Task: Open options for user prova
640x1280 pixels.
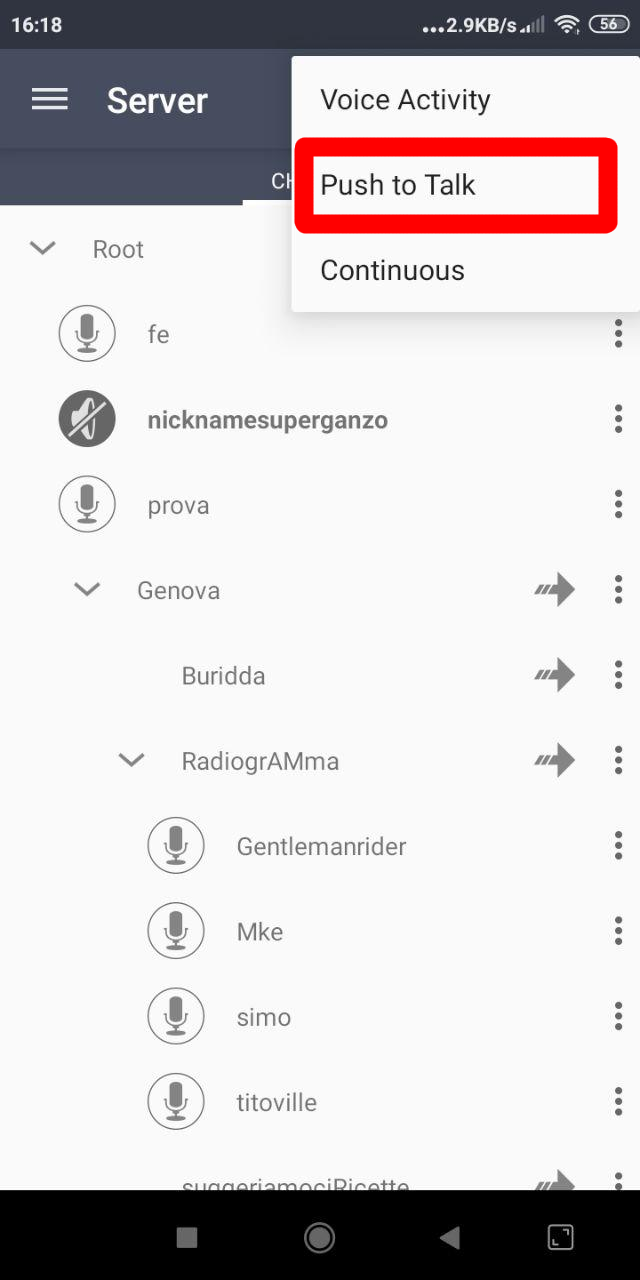Action: (618, 505)
